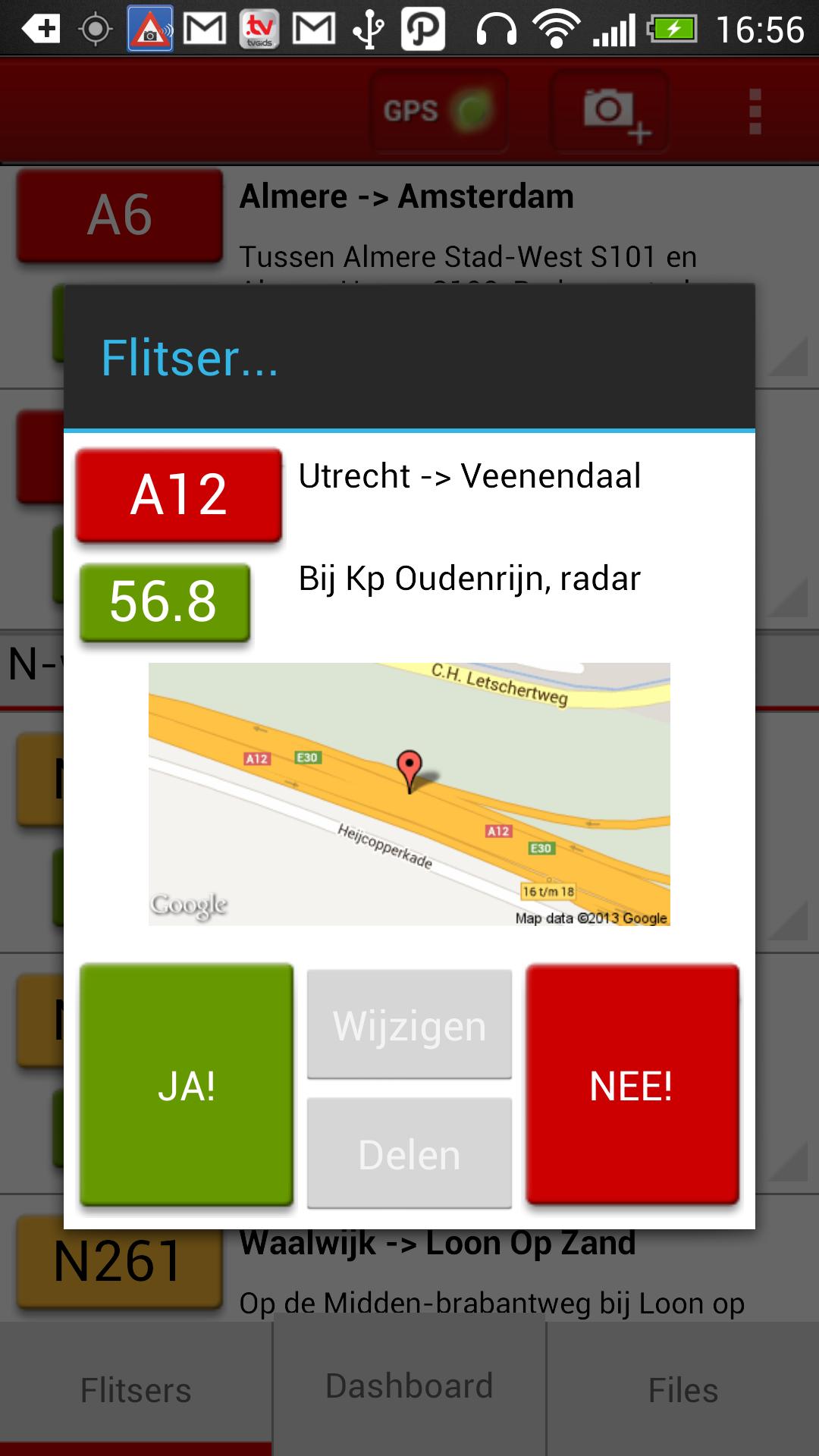Open the overflow menu with three dots
Image resolution: width=819 pixels, height=1456 pixels.
click(x=755, y=111)
